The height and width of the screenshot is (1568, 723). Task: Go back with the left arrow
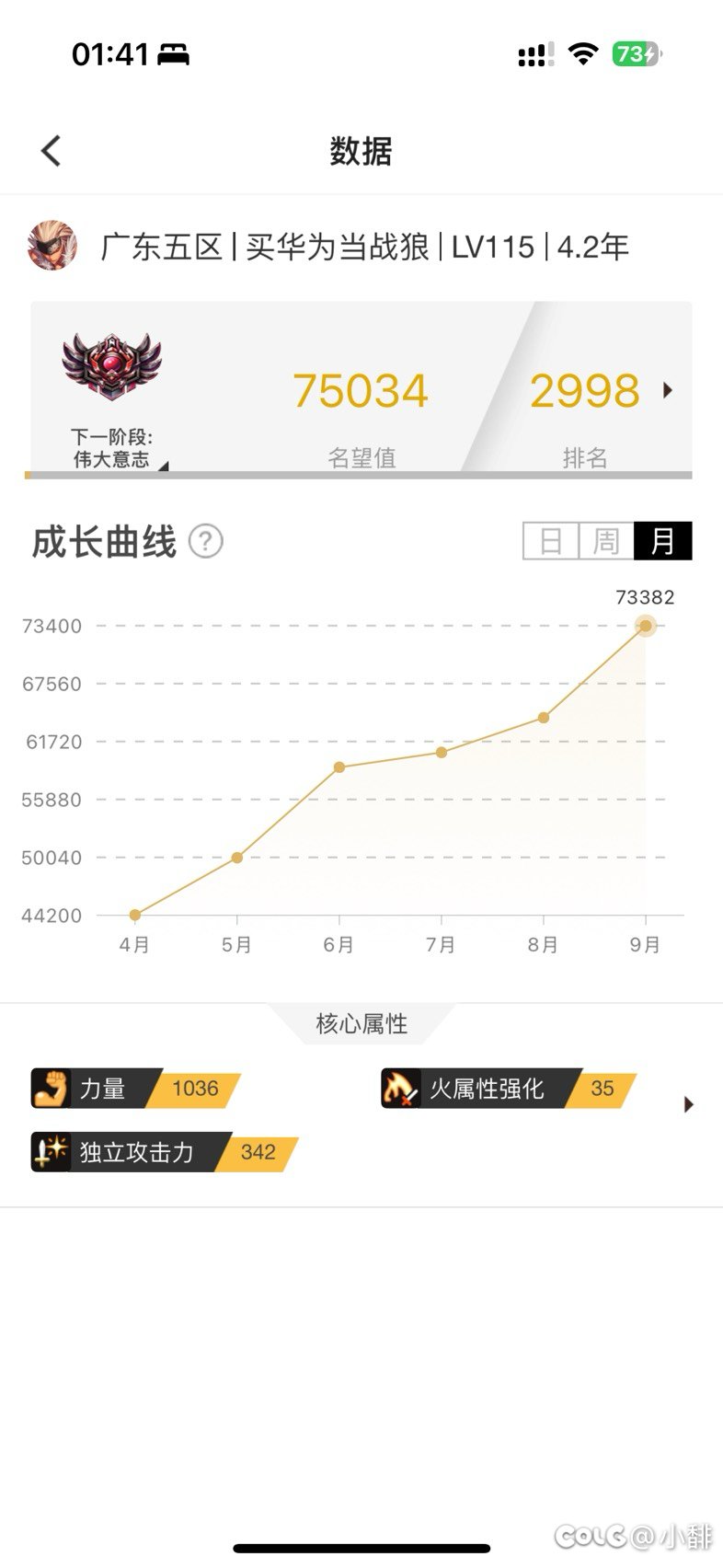point(51,151)
